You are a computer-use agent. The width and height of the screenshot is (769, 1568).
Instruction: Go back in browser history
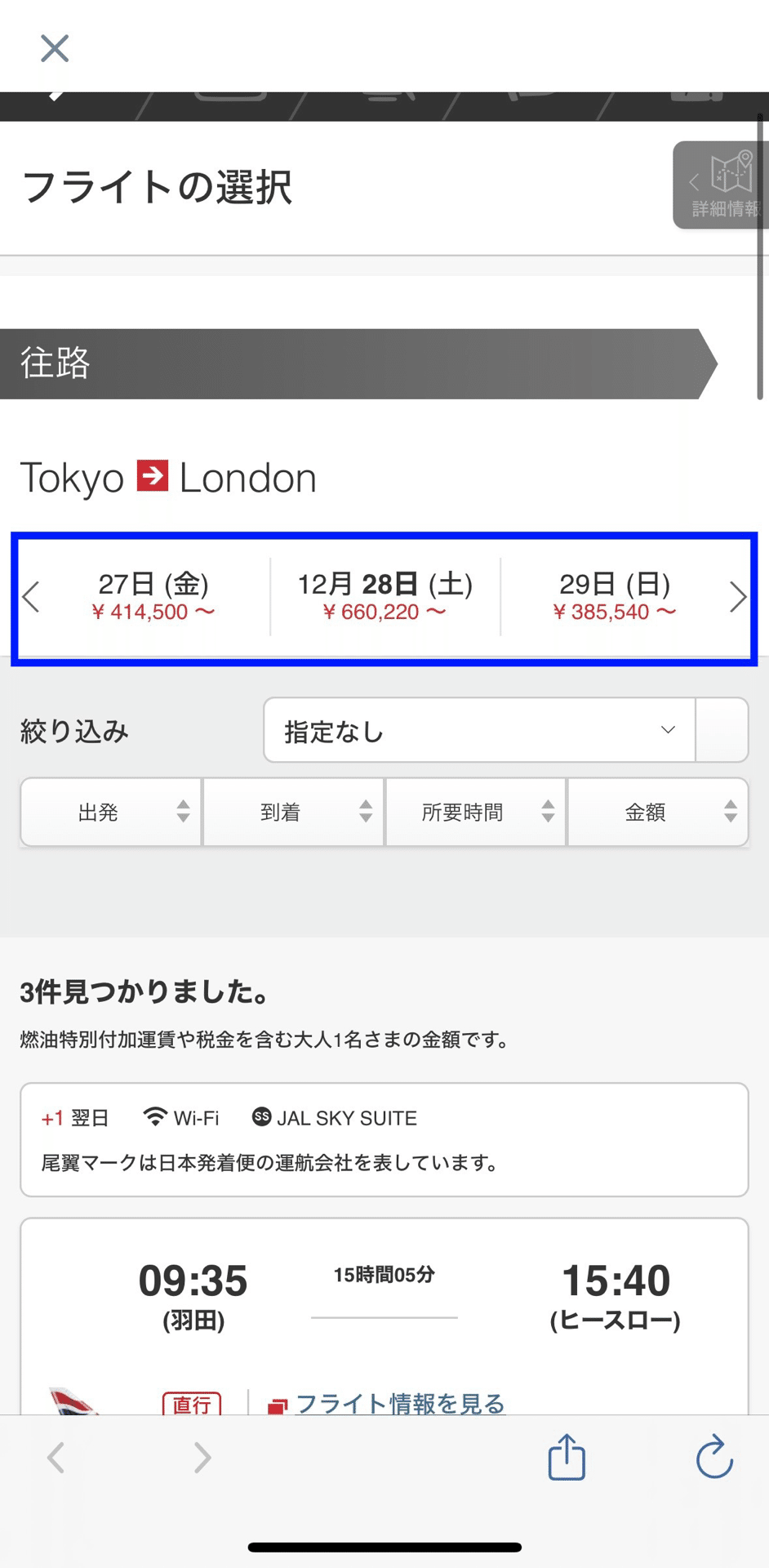point(56,1458)
